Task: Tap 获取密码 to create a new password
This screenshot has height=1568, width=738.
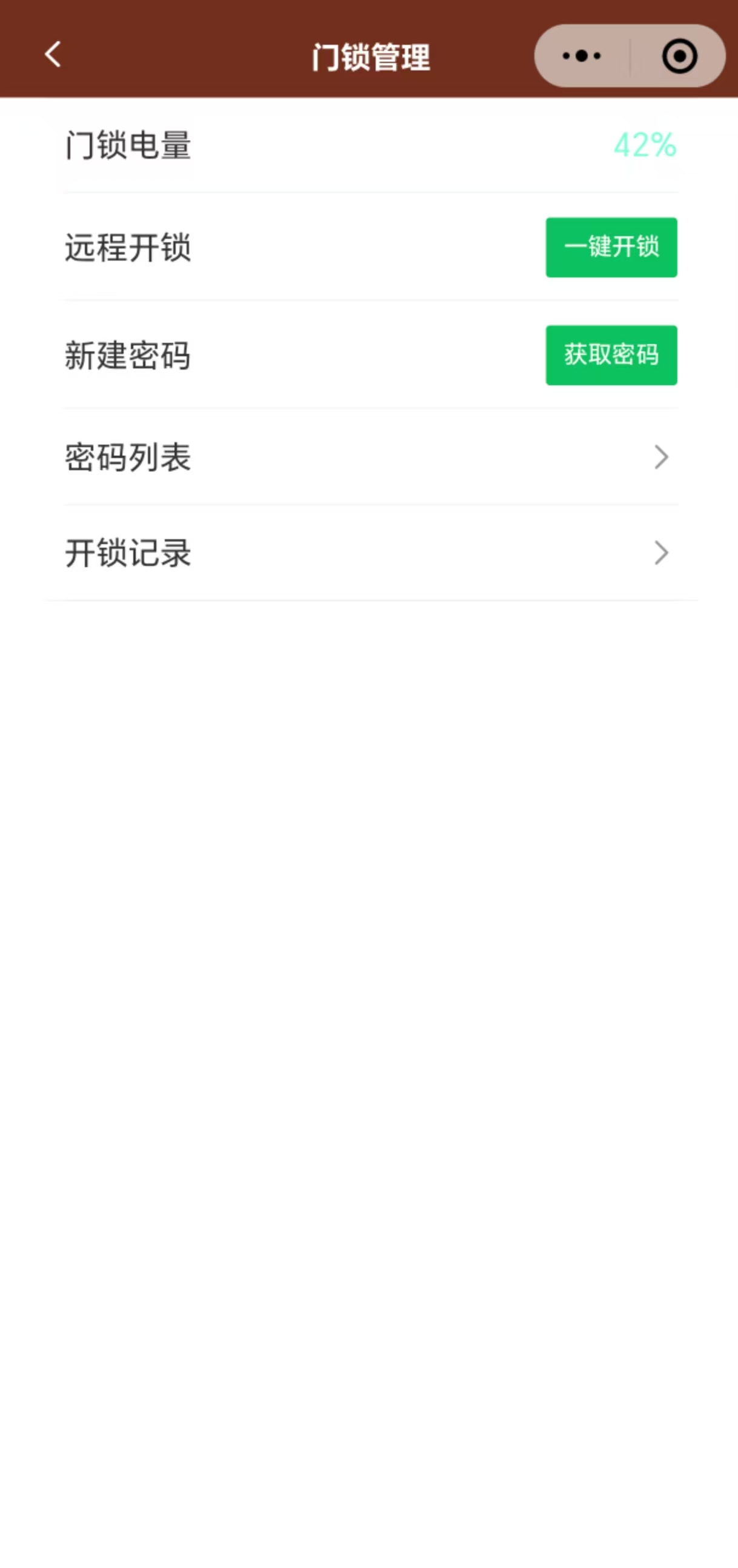Action: point(611,355)
